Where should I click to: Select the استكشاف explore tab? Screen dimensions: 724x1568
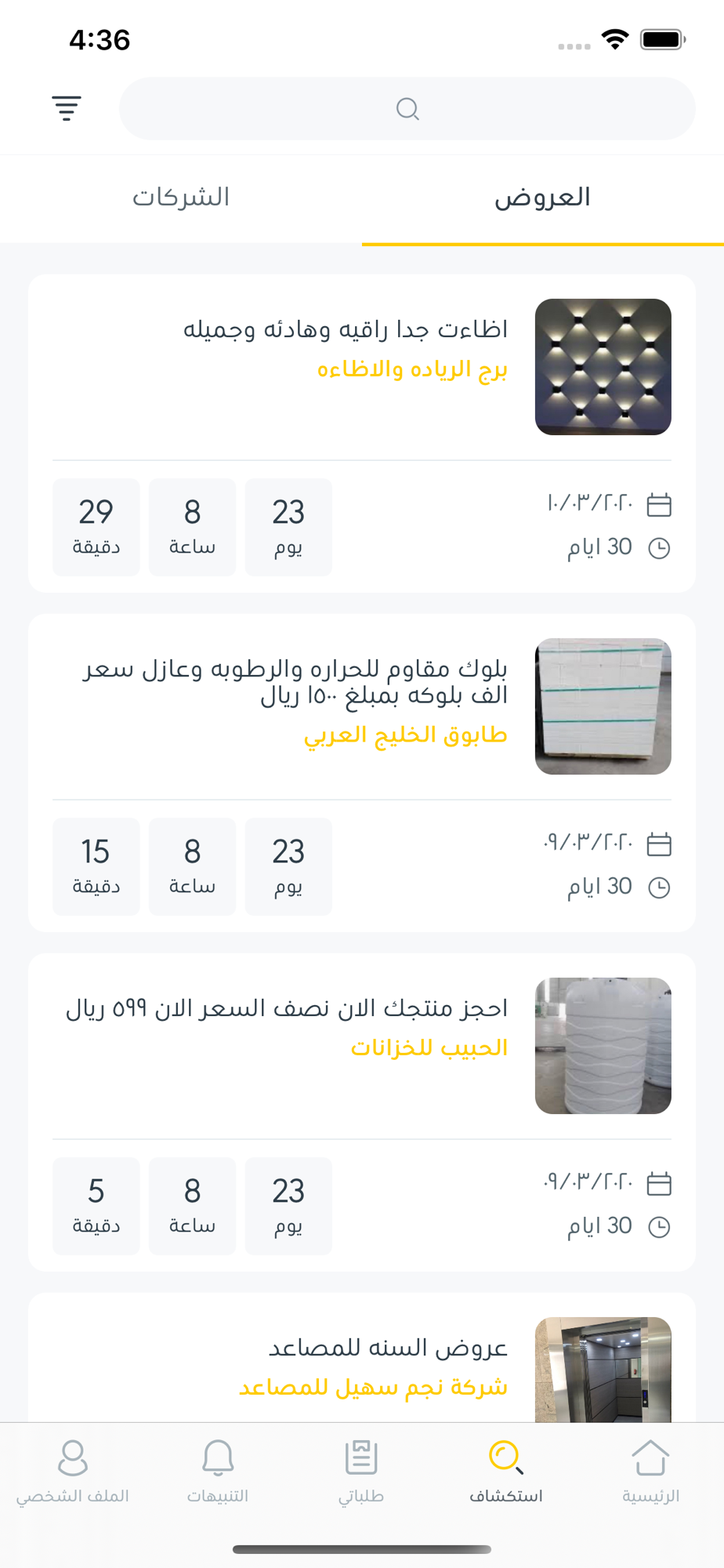[x=506, y=1472]
